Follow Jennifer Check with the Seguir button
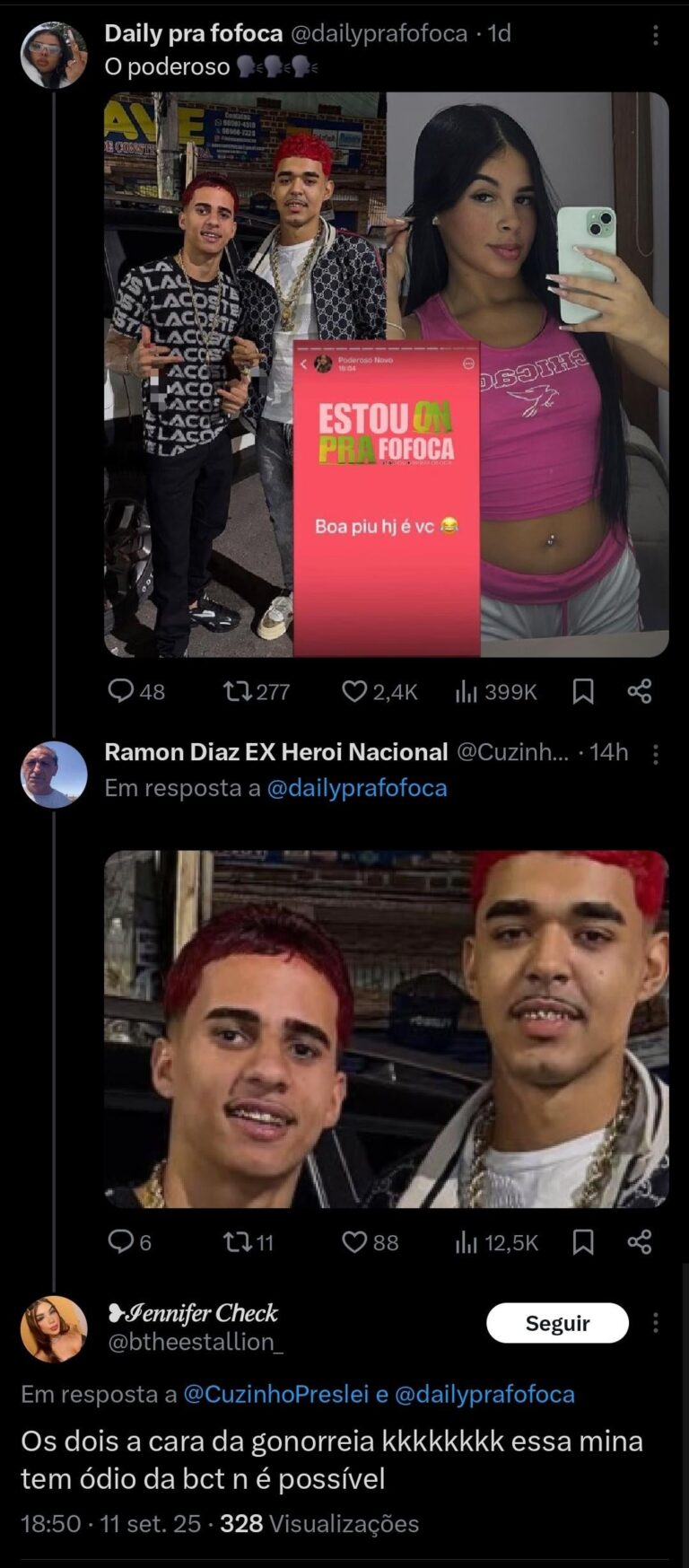689x1568 pixels. (557, 1323)
